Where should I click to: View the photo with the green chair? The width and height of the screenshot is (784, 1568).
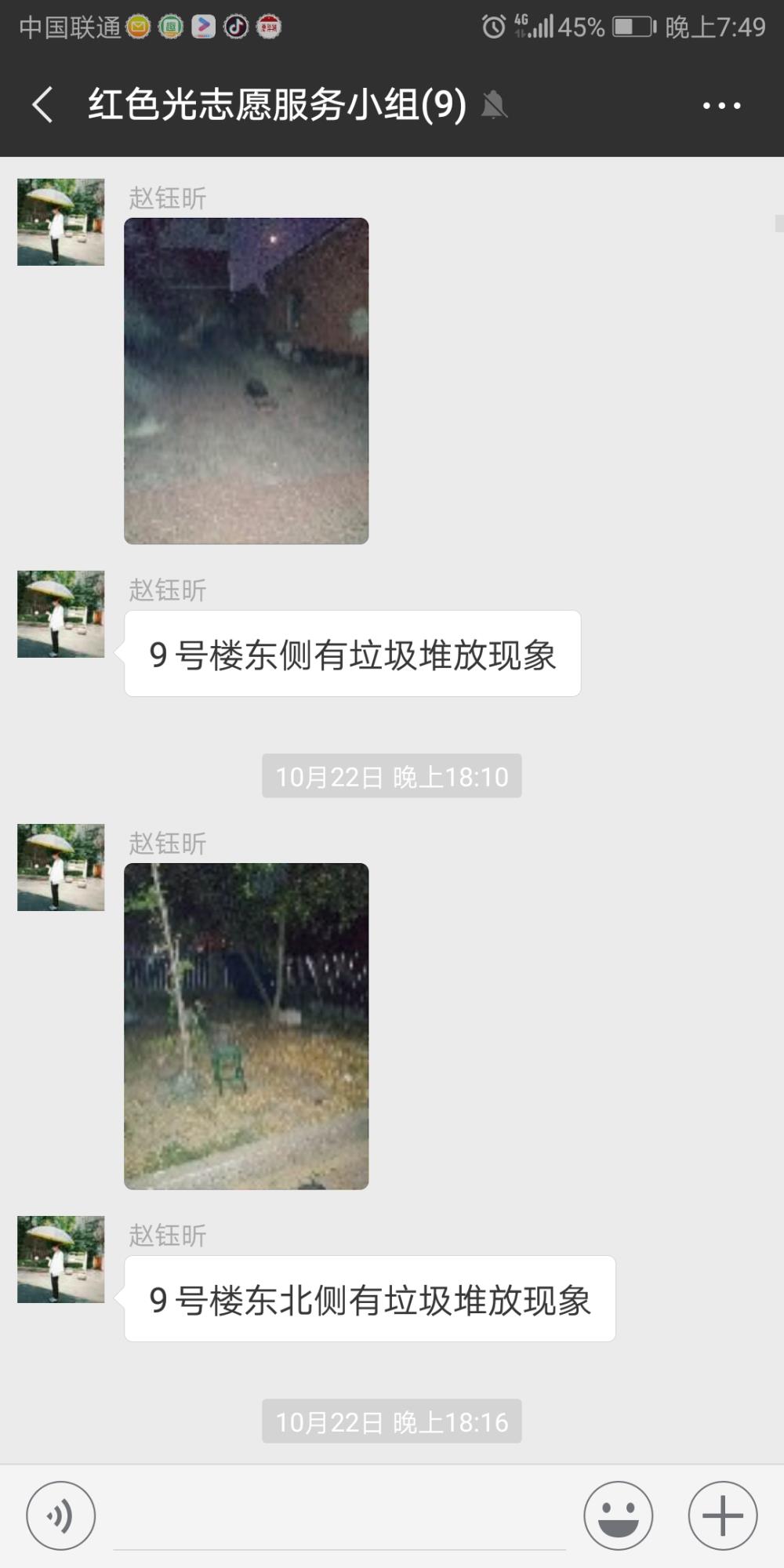coord(246,1026)
